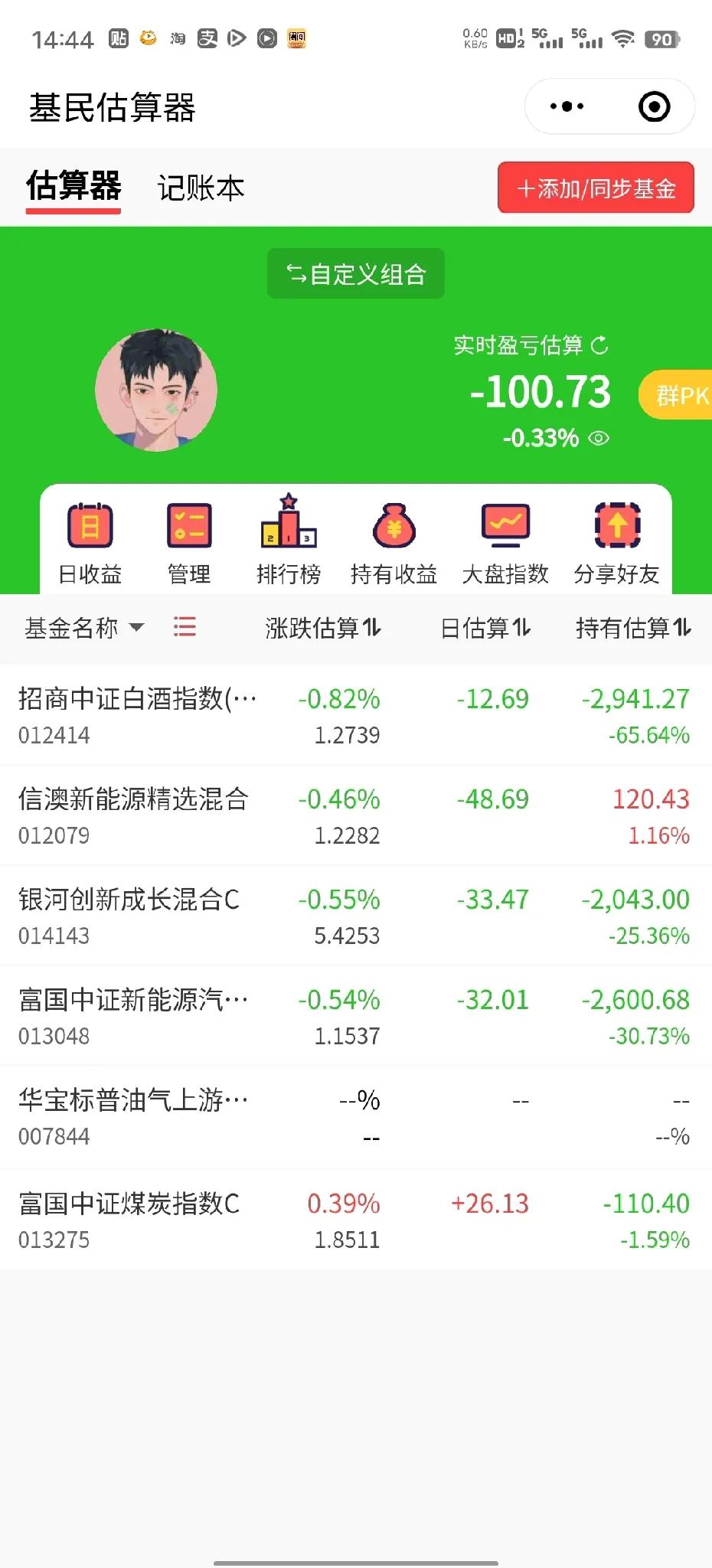Hide profit amounts with the eye icon
The width and height of the screenshot is (712, 1568).
[x=599, y=439]
